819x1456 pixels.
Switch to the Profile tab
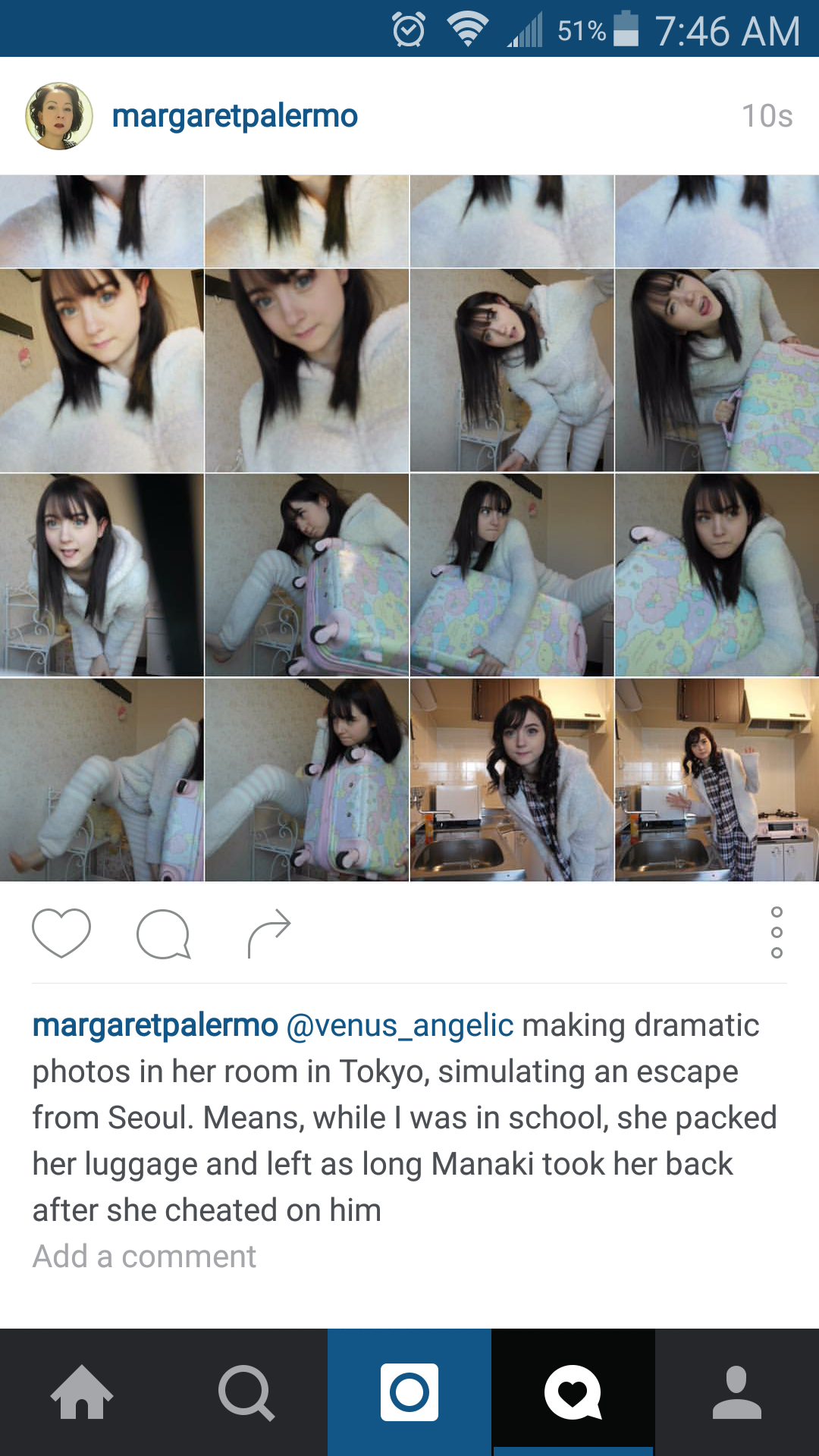pos(737,1392)
